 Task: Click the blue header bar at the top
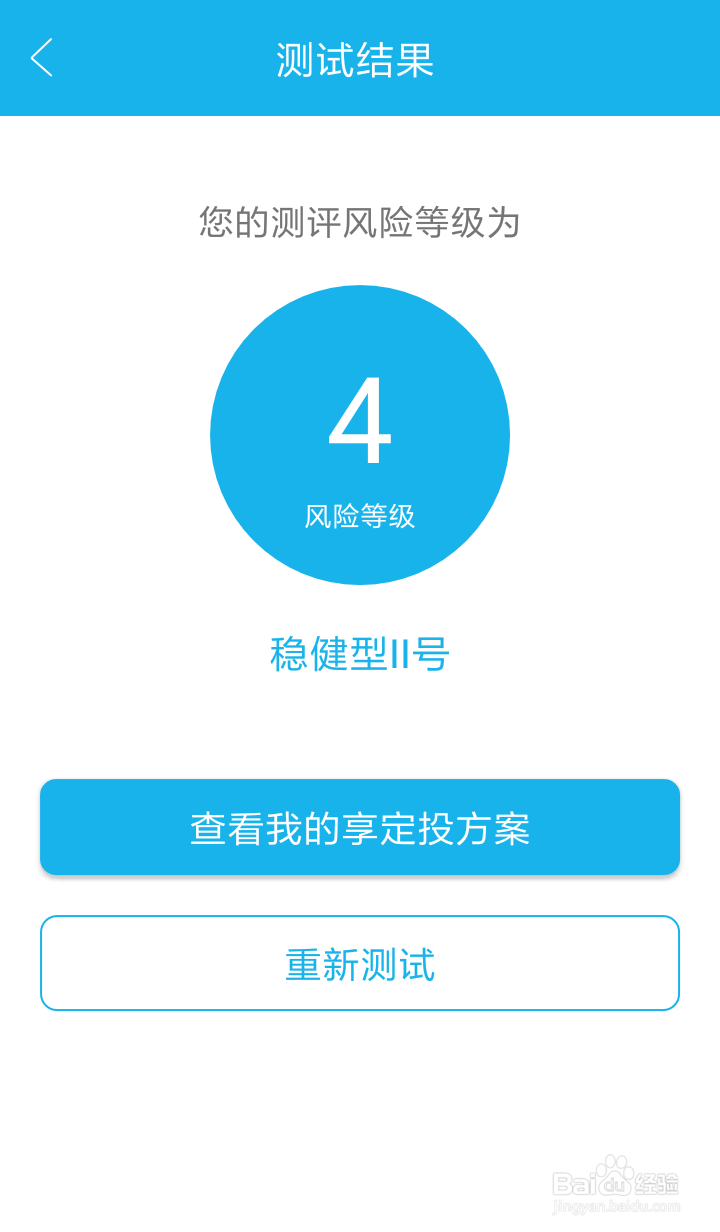tap(360, 59)
